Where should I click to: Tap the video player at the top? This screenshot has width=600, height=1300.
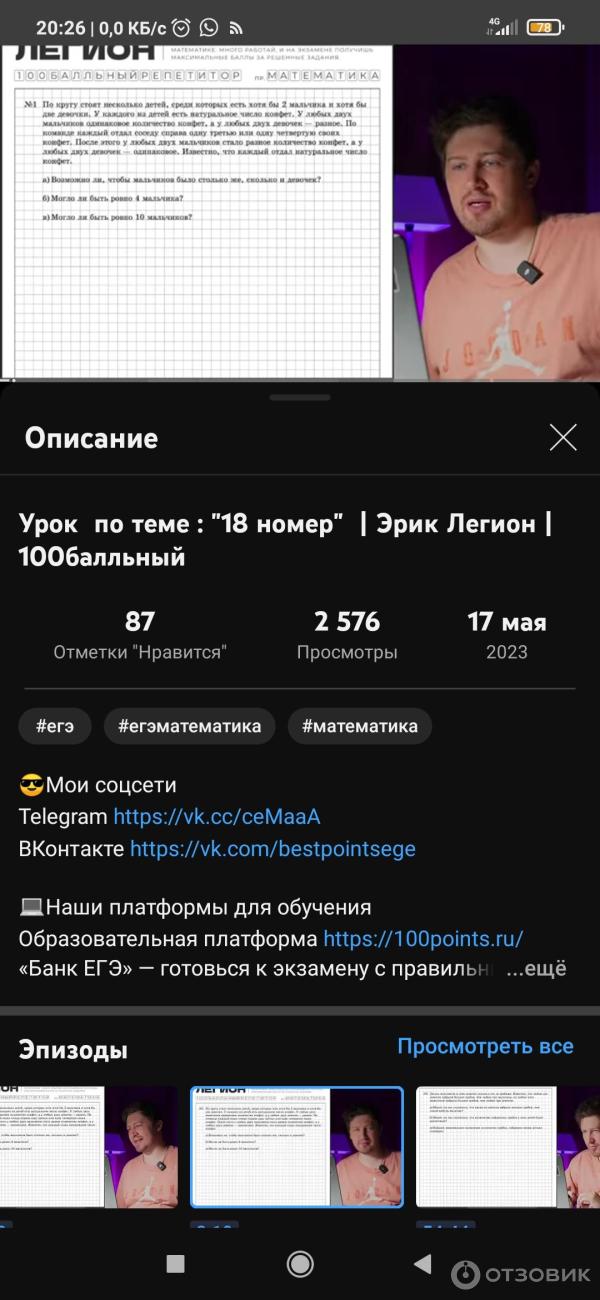[x=300, y=210]
